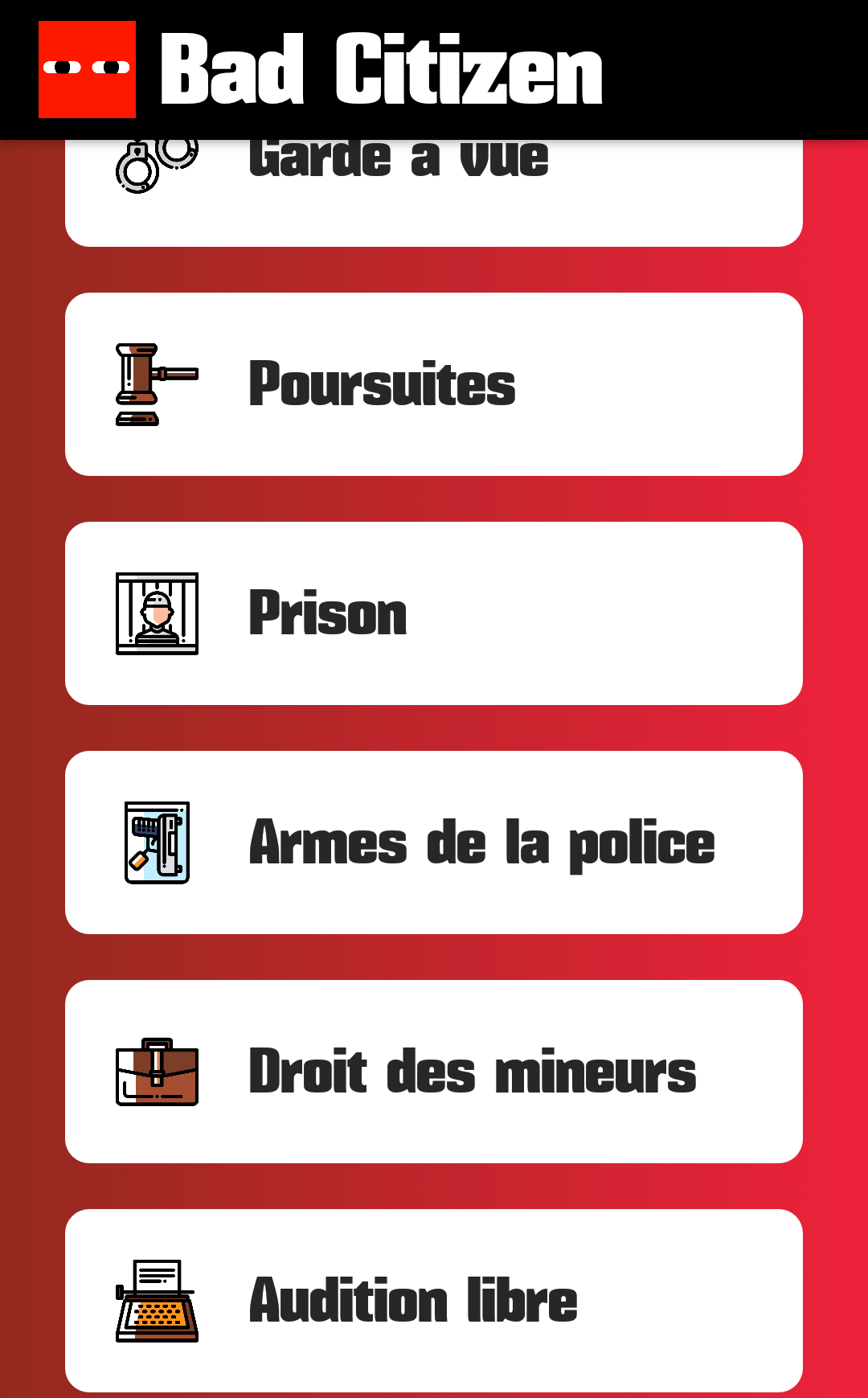Open Armes de la police
The image size is (868, 1398).
point(434,842)
